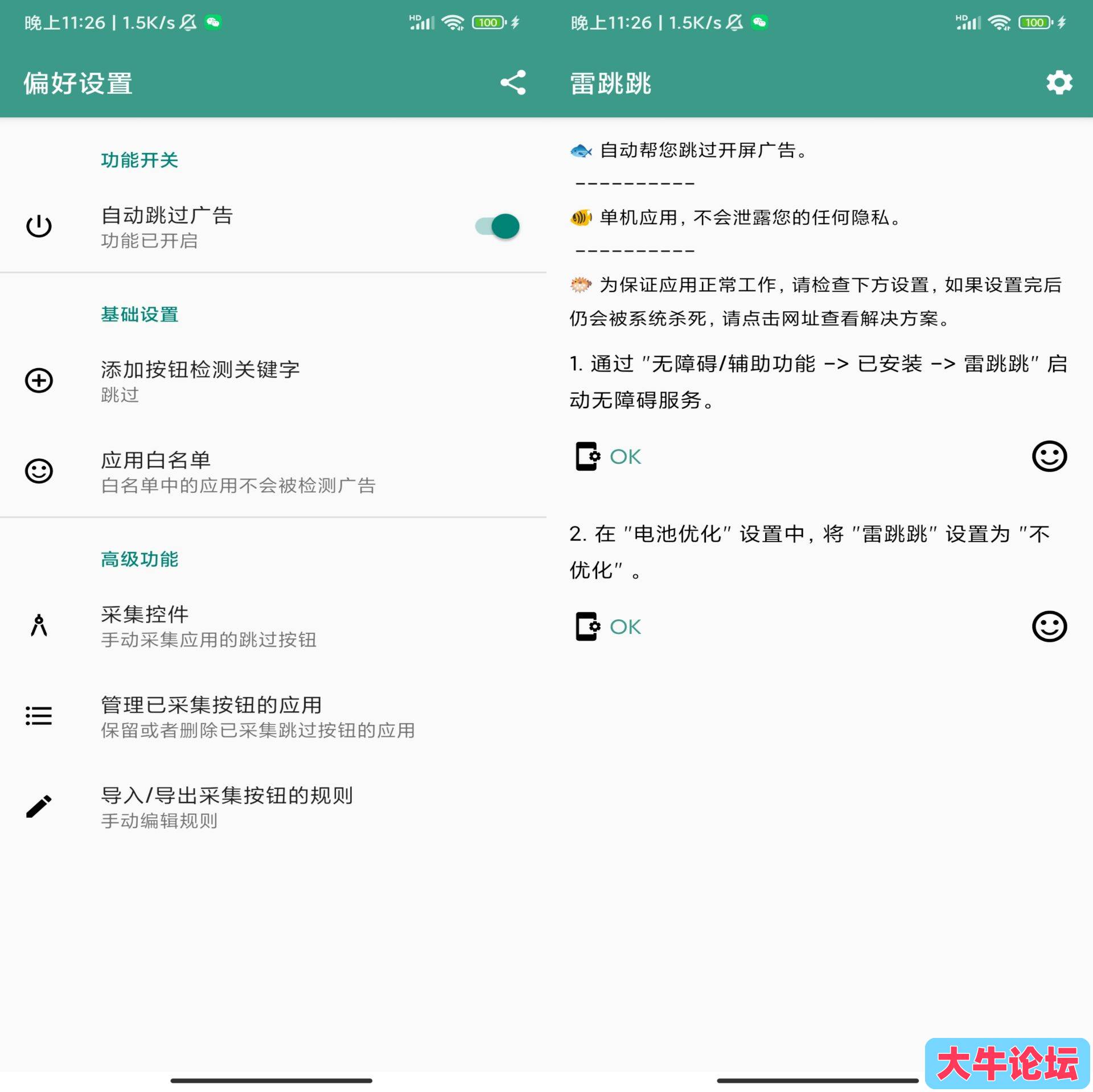This screenshot has height=1092, width=1093.
Task: Tap OK under the 无障碍服务 step
Action: click(624, 456)
